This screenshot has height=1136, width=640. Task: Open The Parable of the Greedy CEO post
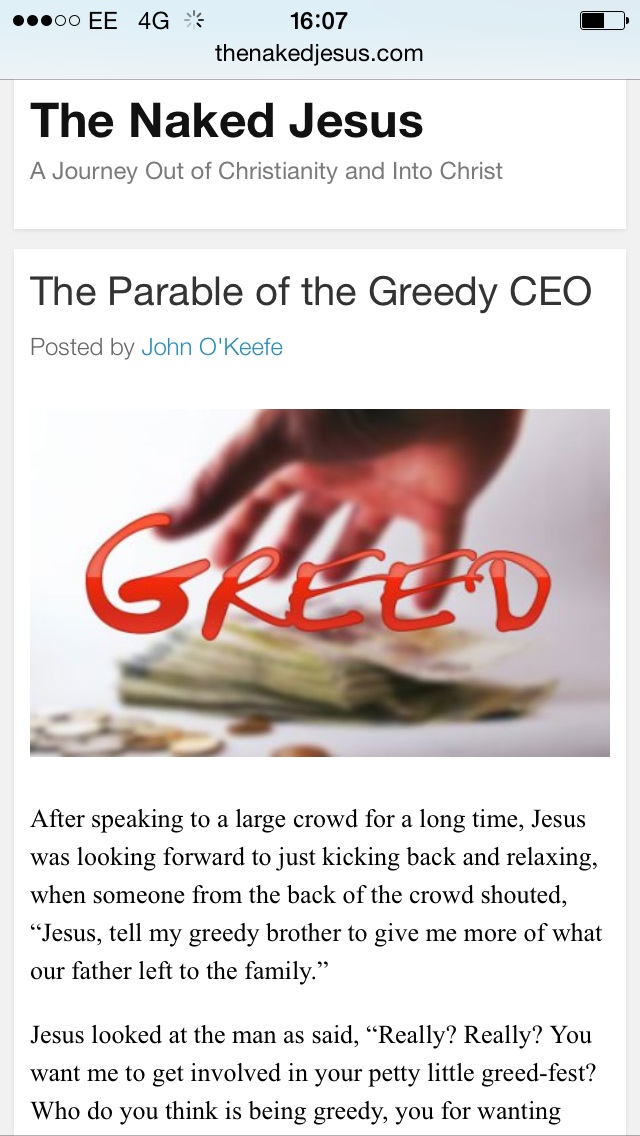tap(311, 292)
